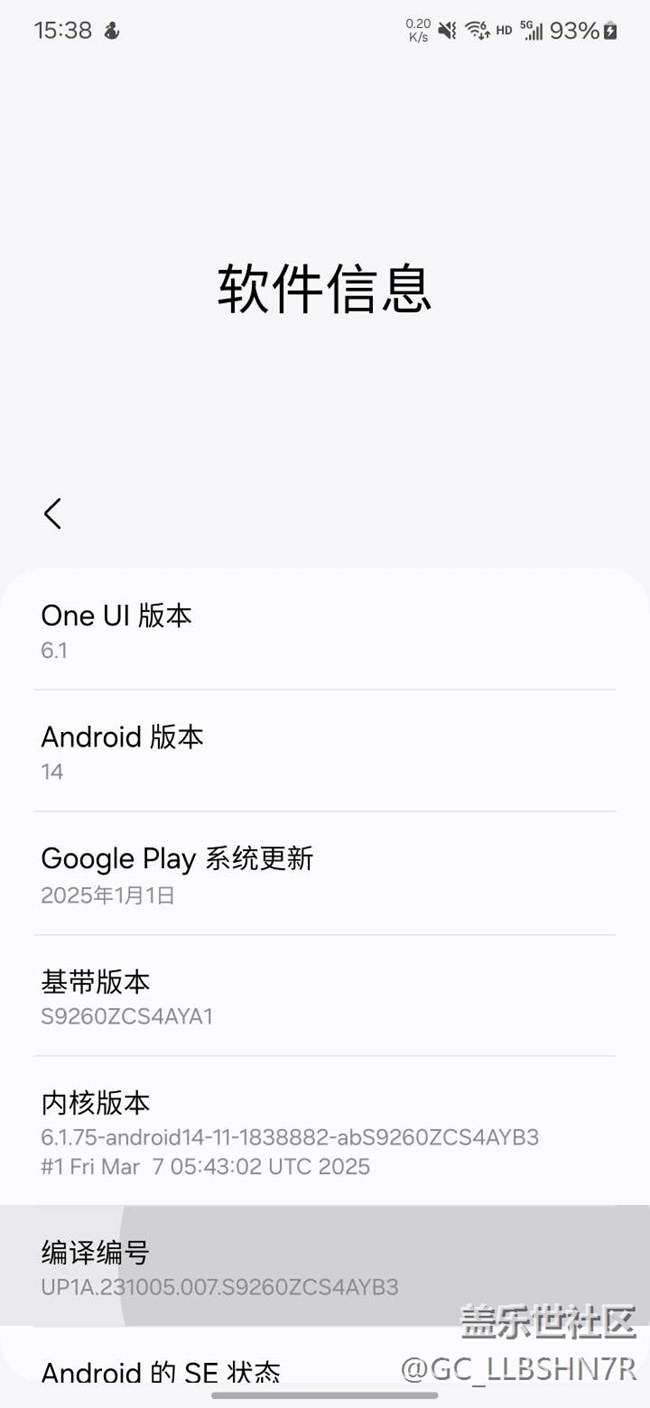Go back from the 软件信息 page
Screen dimensions: 650x1408
coord(53,514)
